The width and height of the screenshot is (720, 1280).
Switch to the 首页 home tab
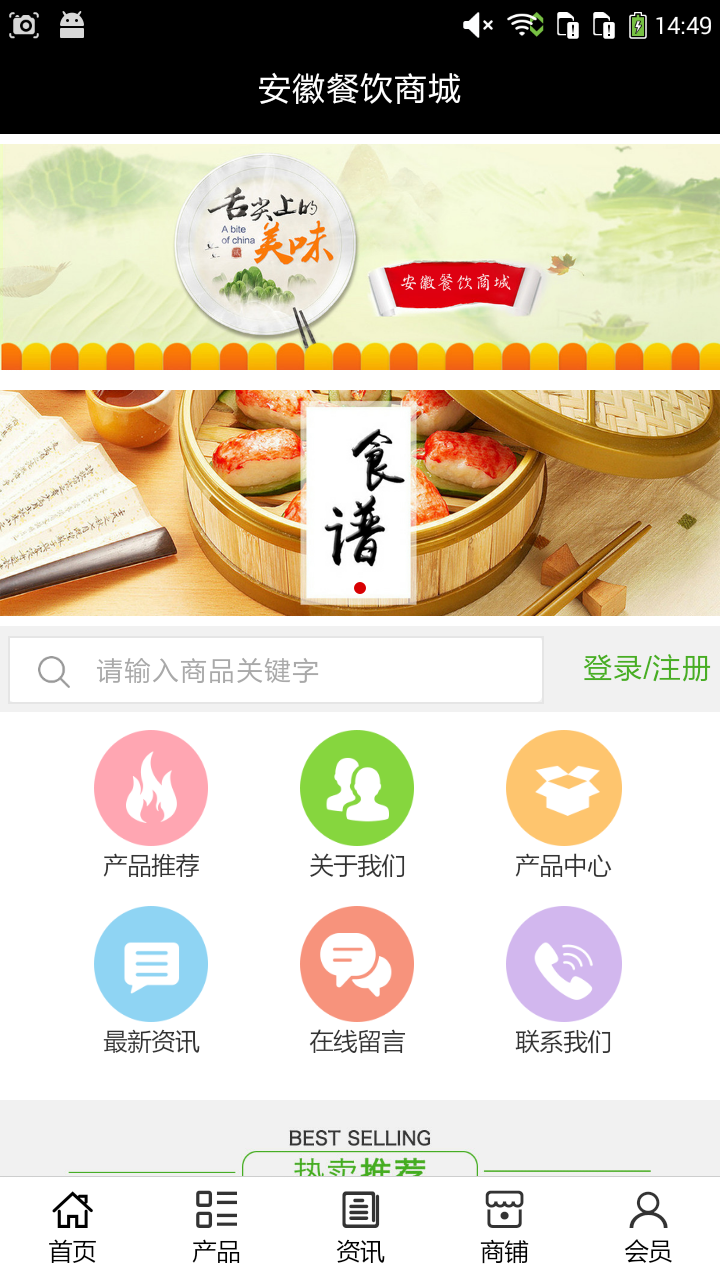[72, 1227]
